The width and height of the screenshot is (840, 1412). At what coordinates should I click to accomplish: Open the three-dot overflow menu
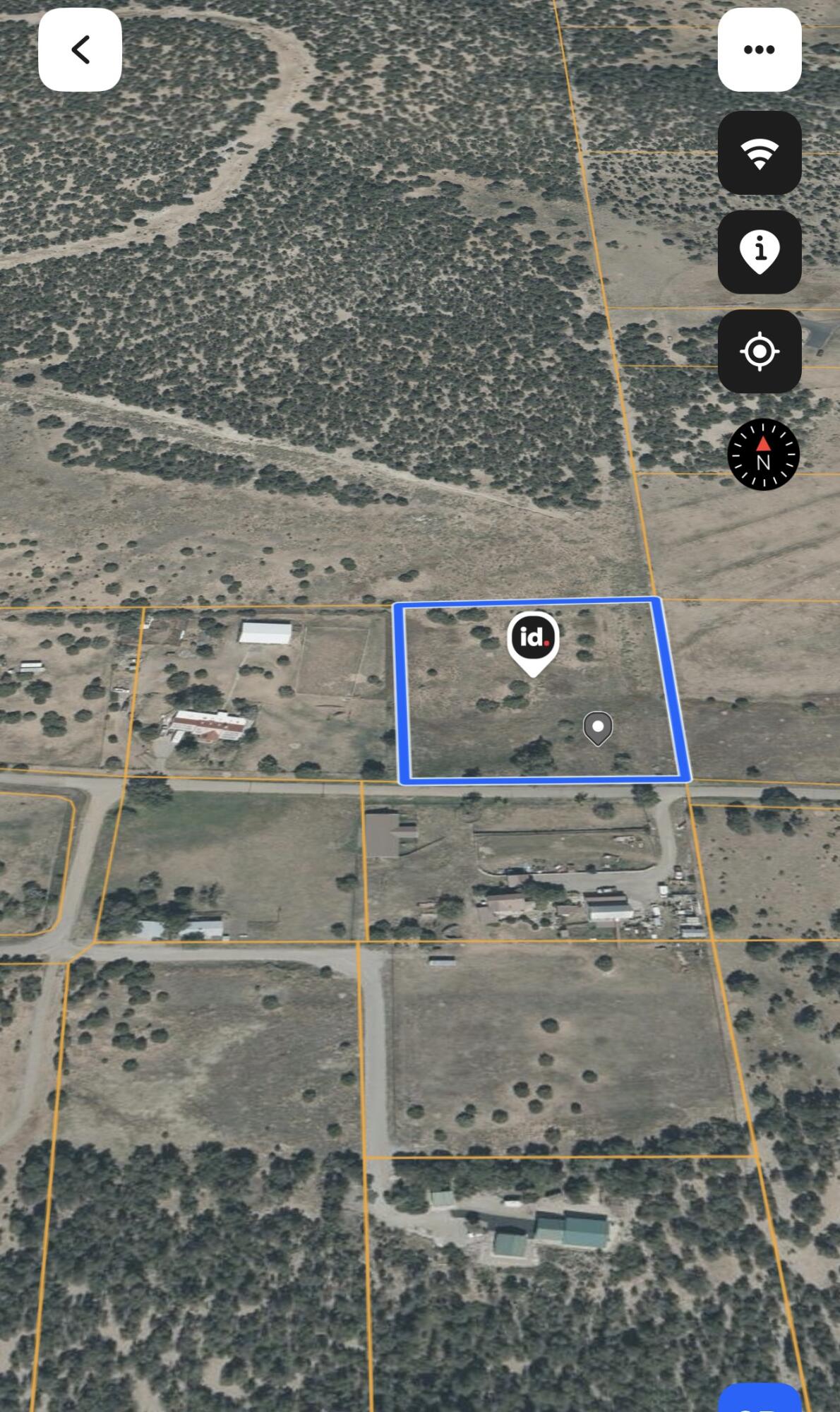tap(759, 50)
